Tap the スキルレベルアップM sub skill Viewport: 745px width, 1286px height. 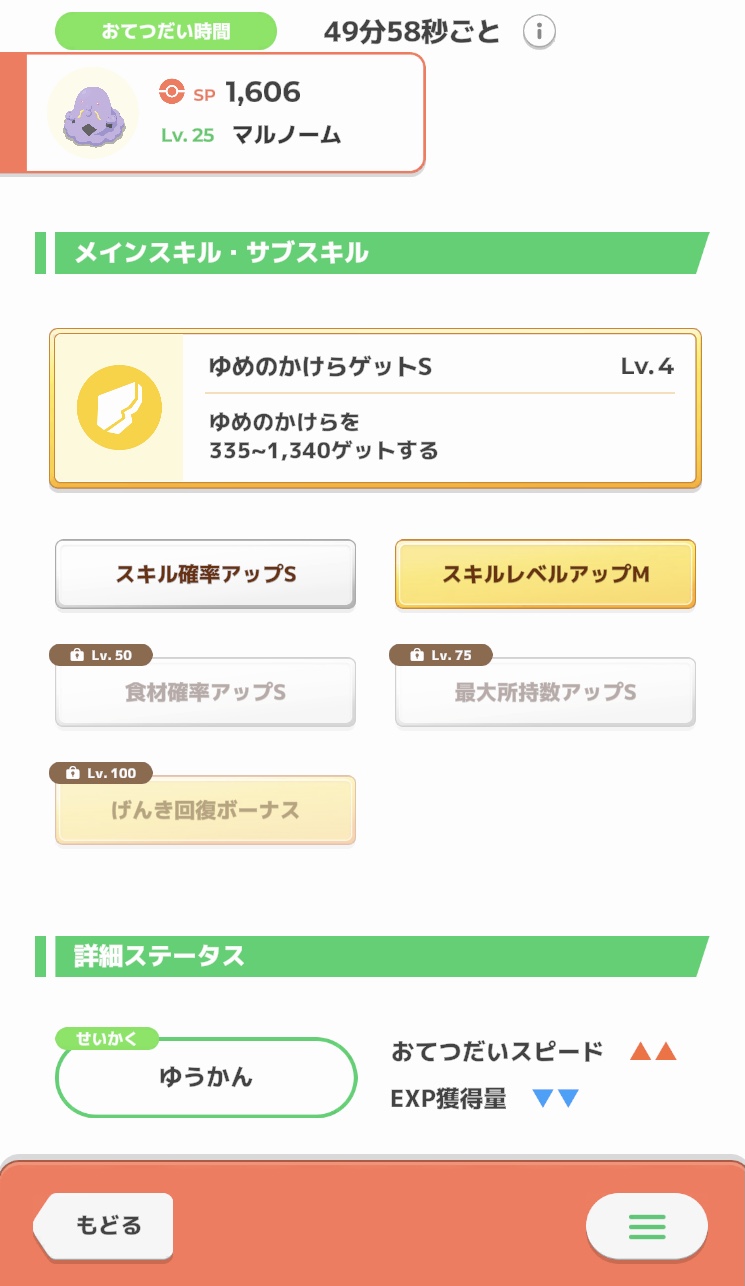click(545, 574)
